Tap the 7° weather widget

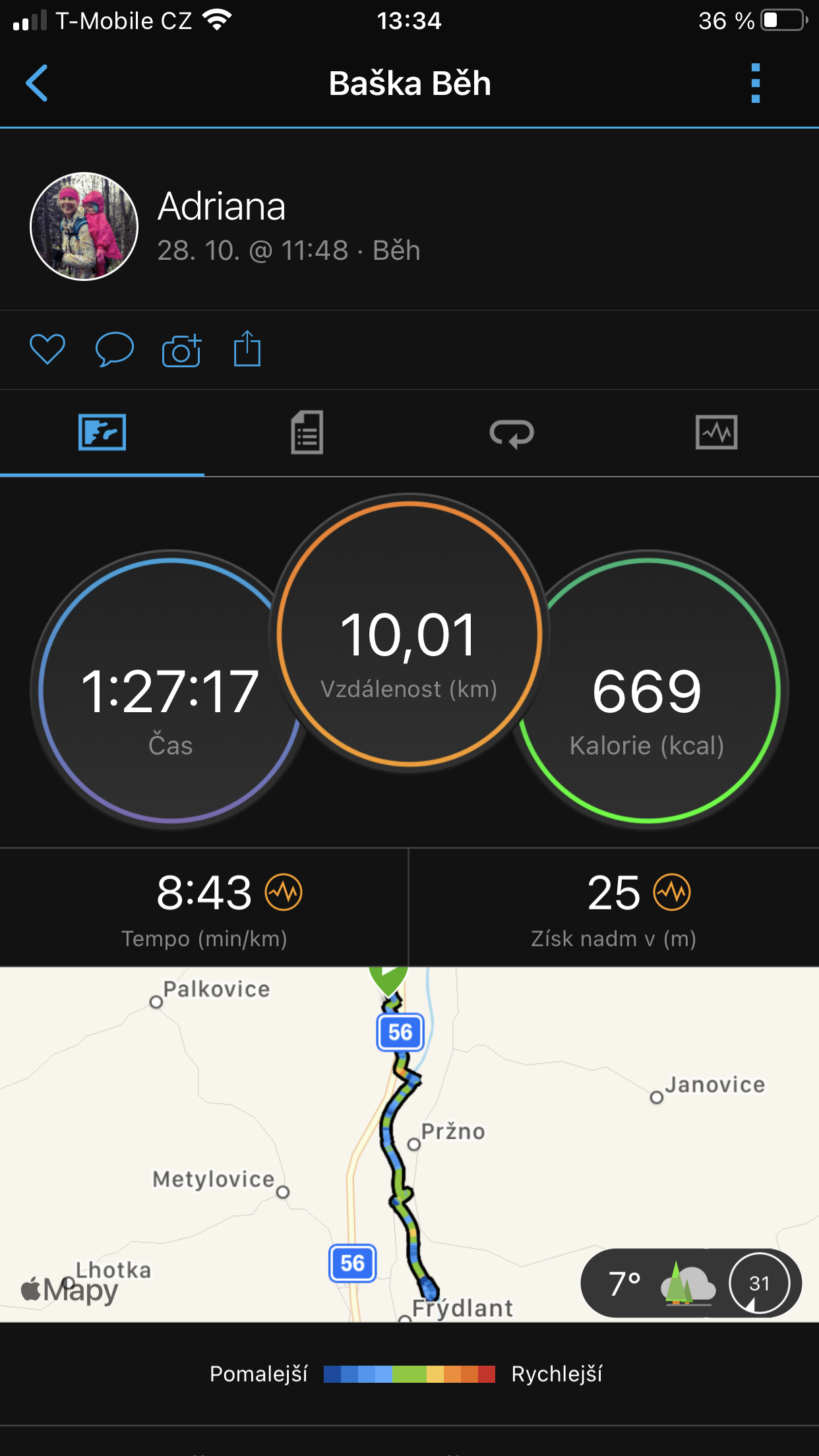point(691,1283)
